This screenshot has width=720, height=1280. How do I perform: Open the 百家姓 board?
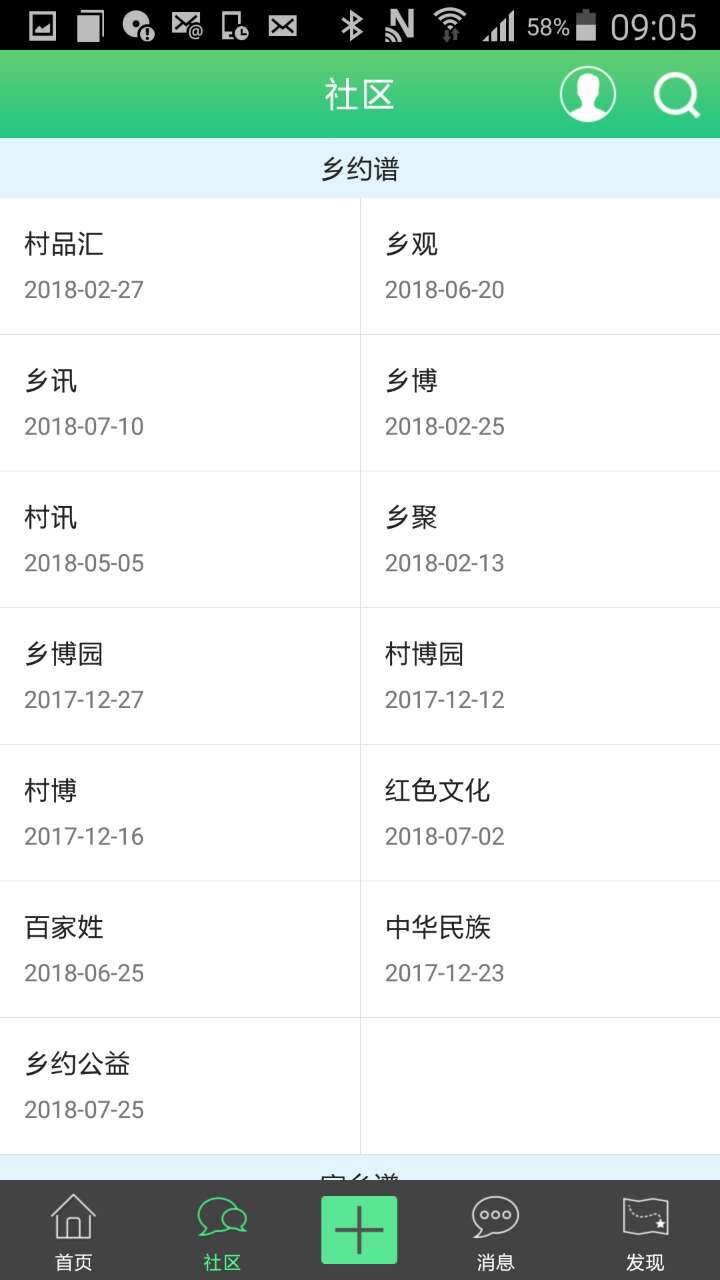180,949
